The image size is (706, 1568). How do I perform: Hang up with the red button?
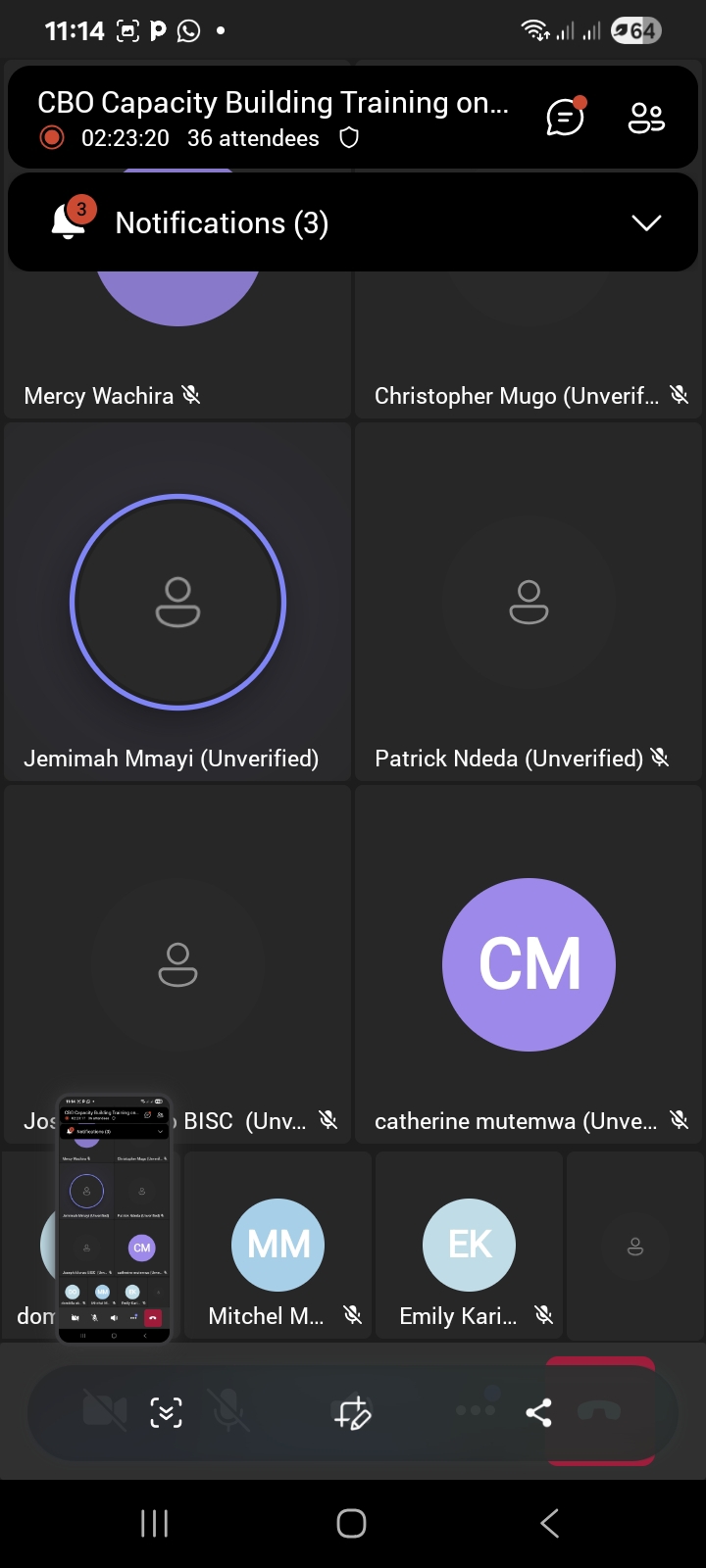tap(599, 1410)
